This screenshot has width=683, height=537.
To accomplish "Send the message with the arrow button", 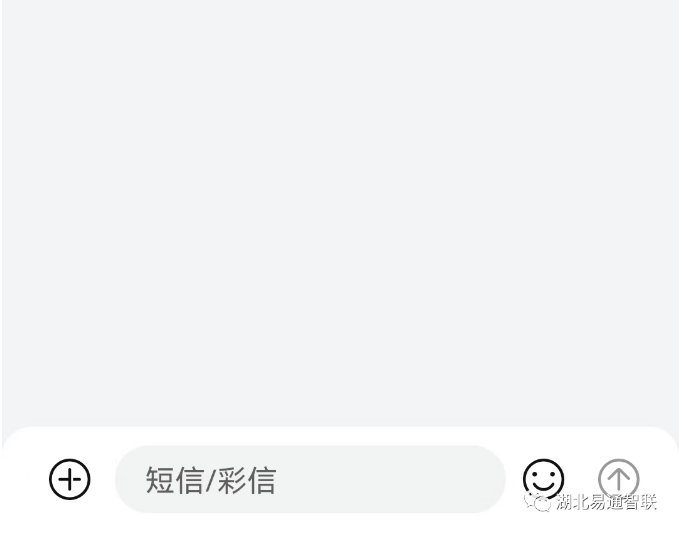I will pyautogui.click(x=618, y=478).
